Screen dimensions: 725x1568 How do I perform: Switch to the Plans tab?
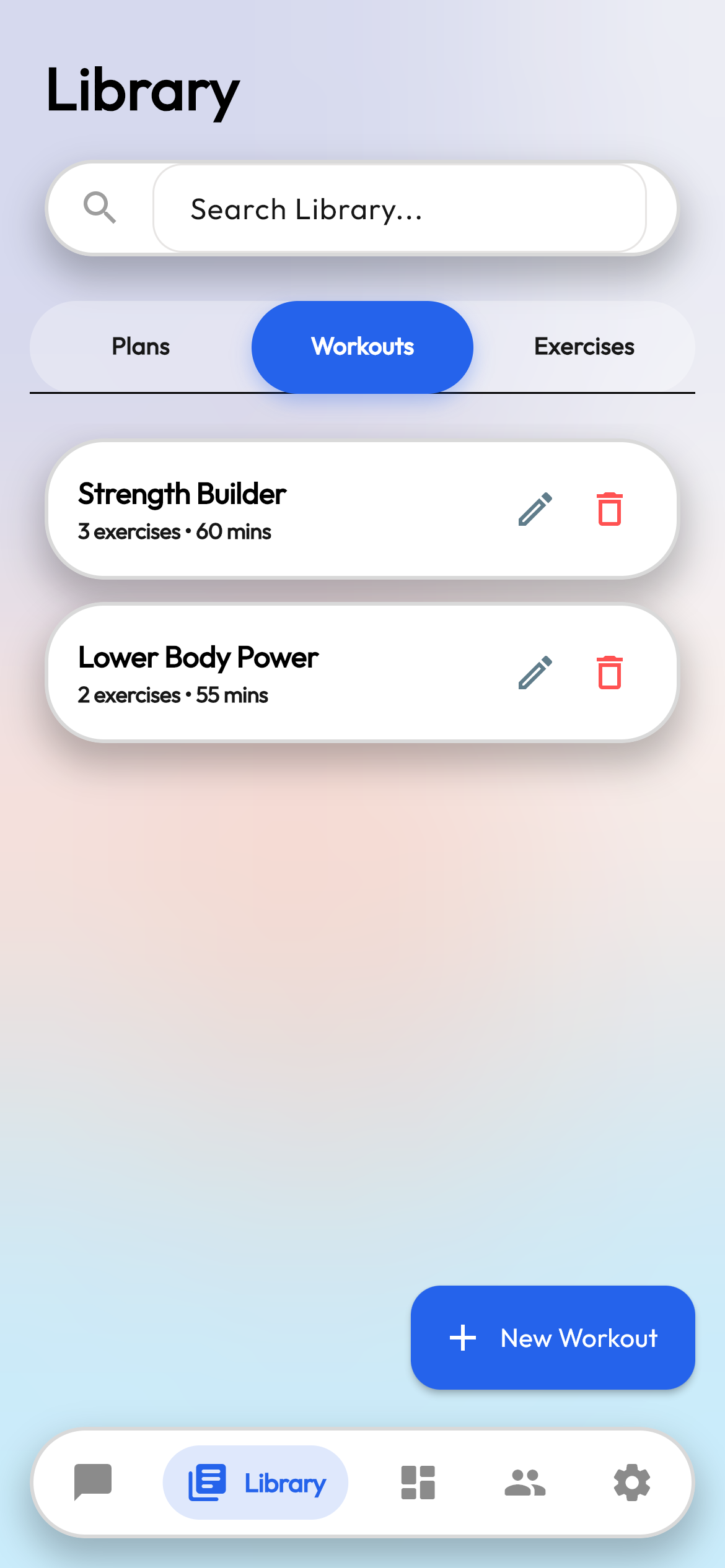141,346
